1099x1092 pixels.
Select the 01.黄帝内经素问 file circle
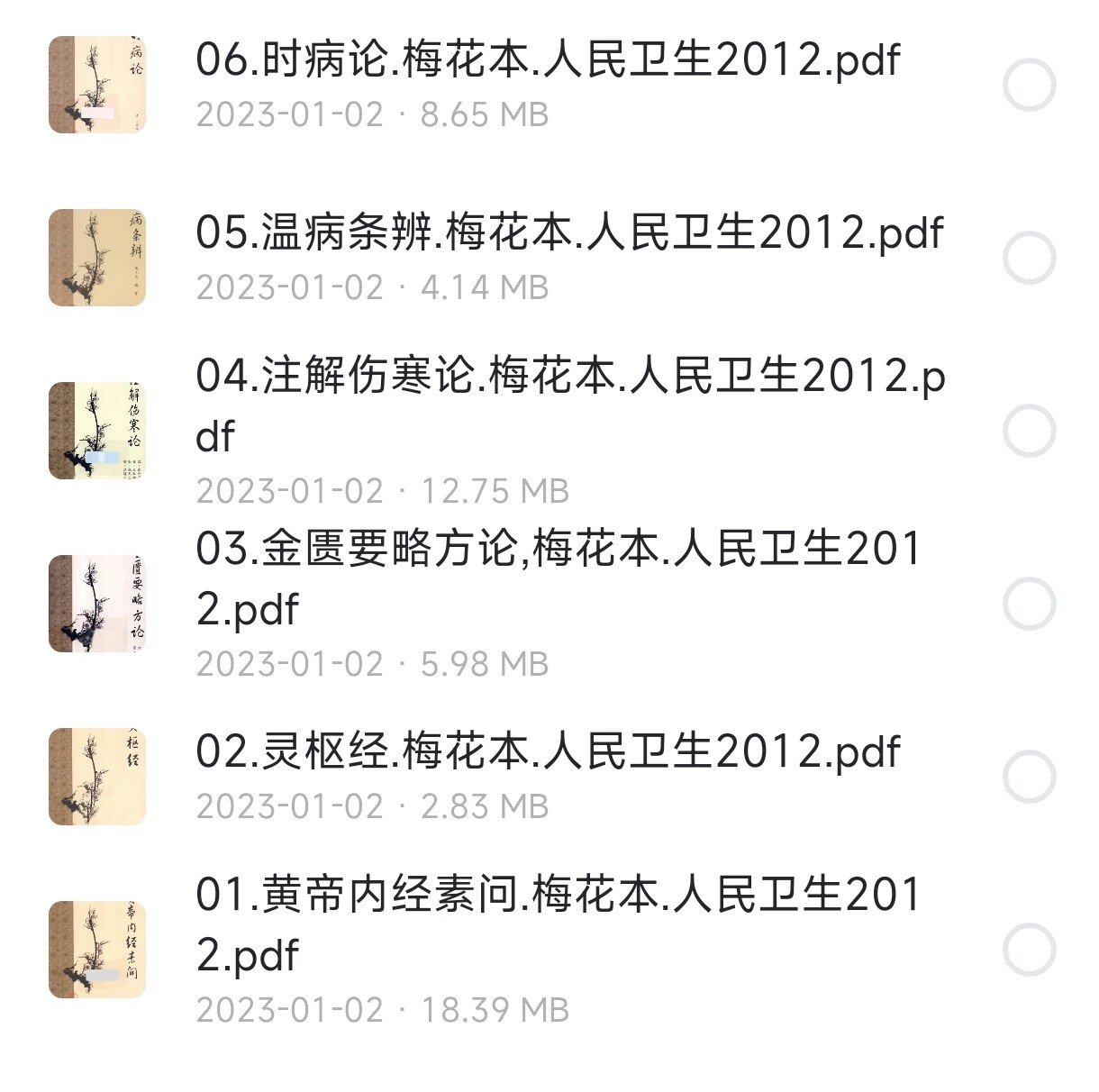[1029, 950]
